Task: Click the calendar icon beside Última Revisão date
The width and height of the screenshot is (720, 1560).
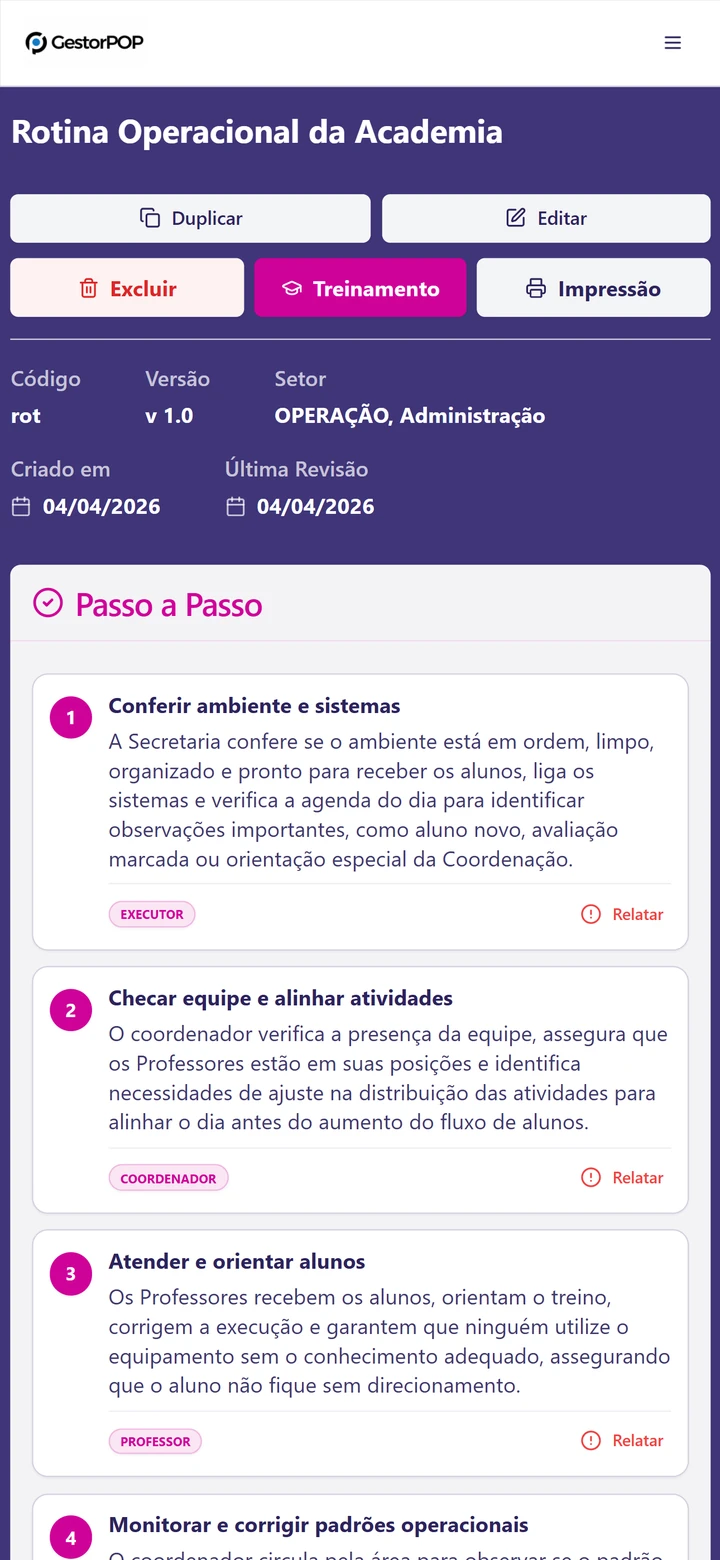Action: click(x=236, y=506)
